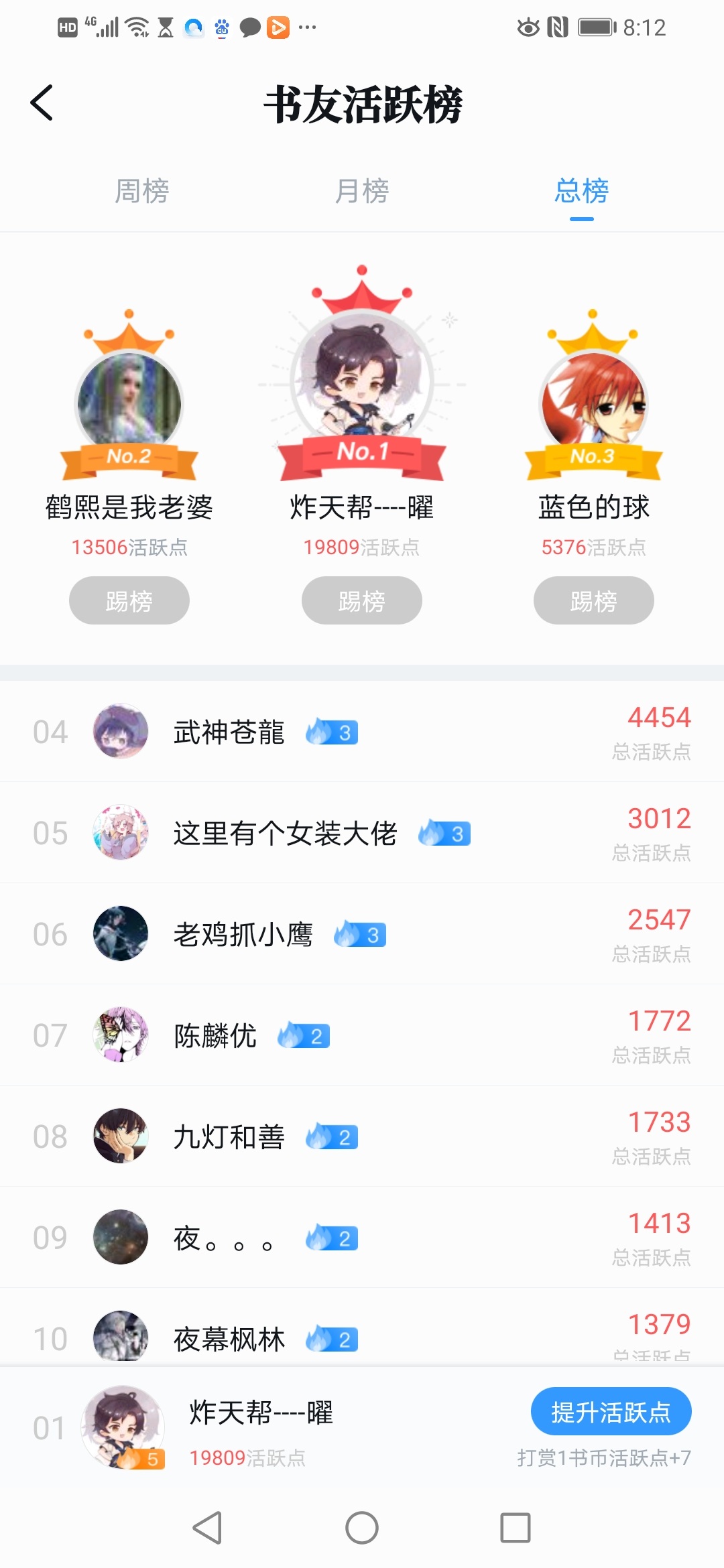Screen dimensions: 724x1568
Task: Go back using the top-left arrow
Action: pos(42,103)
